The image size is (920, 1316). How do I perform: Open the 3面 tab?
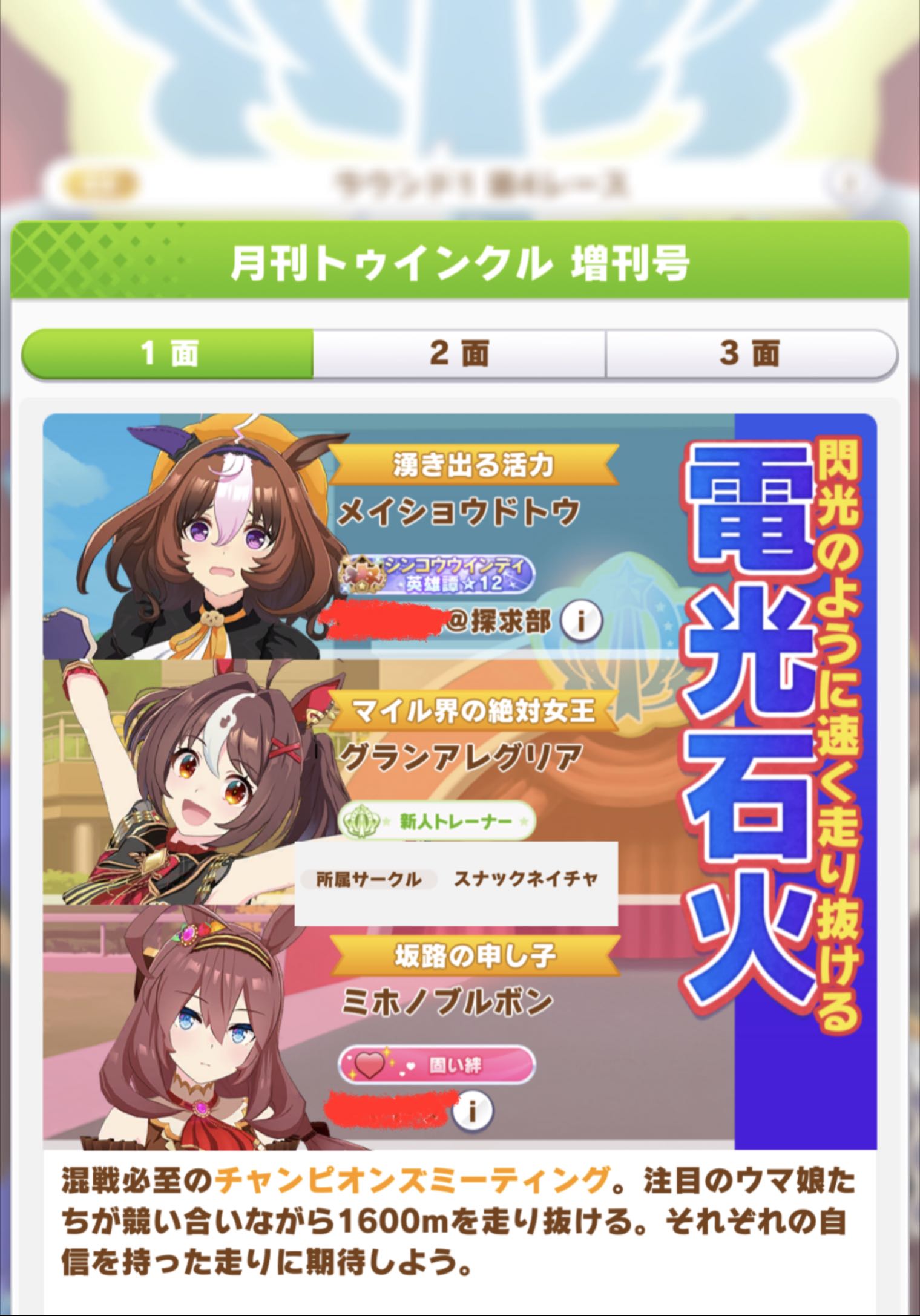(751, 353)
